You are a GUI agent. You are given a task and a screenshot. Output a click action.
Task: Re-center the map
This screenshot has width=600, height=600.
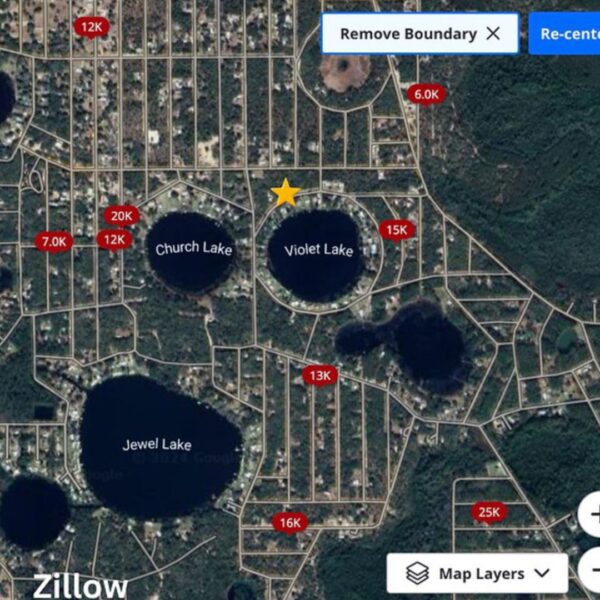pyautogui.click(x=565, y=34)
